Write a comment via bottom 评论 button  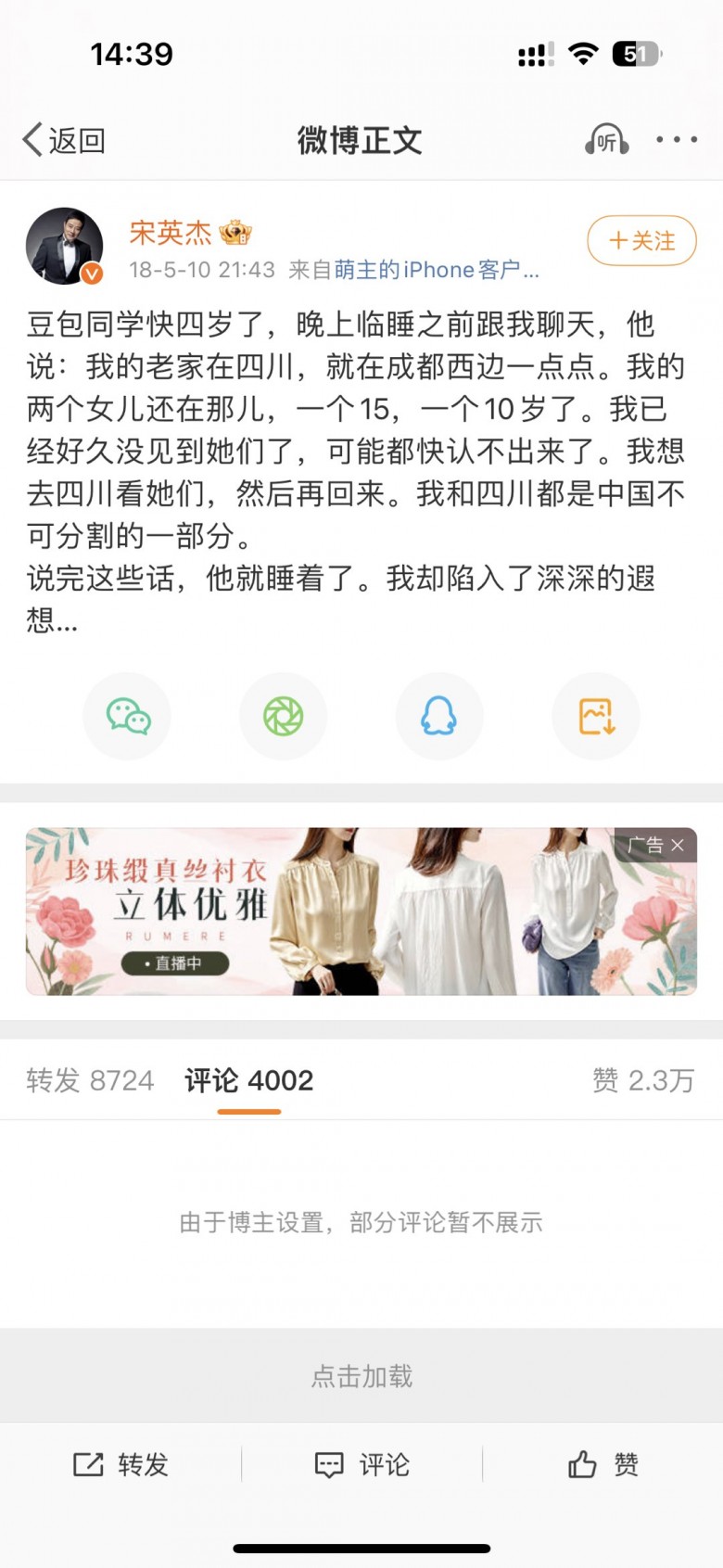coord(361,1464)
